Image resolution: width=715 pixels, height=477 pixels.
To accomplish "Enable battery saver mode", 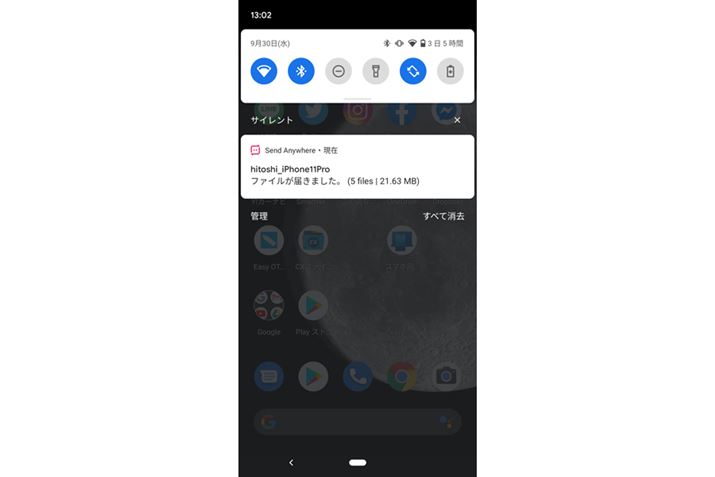I will coord(450,71).
